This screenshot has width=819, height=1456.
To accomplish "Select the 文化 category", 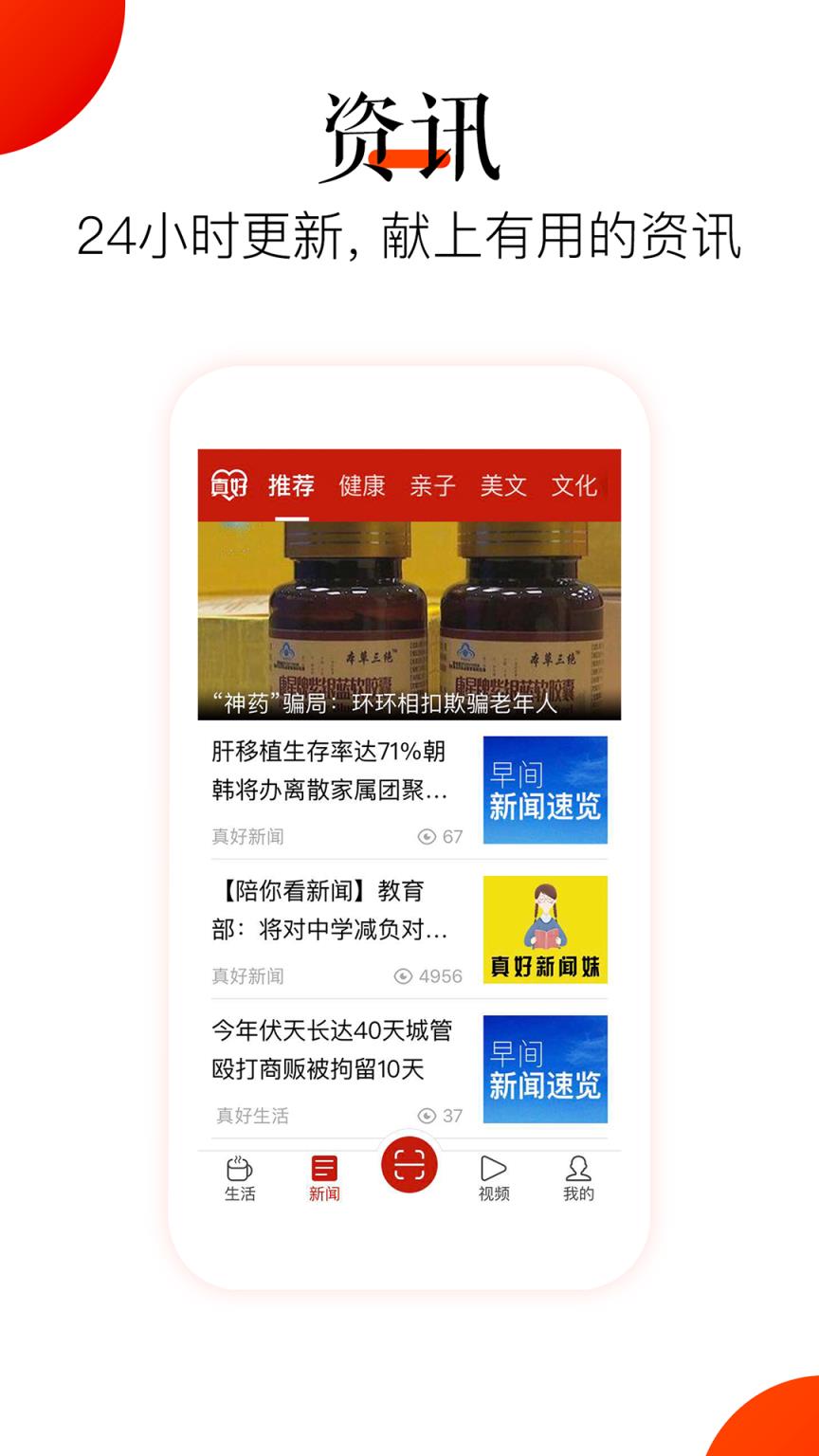I will 575,486.
